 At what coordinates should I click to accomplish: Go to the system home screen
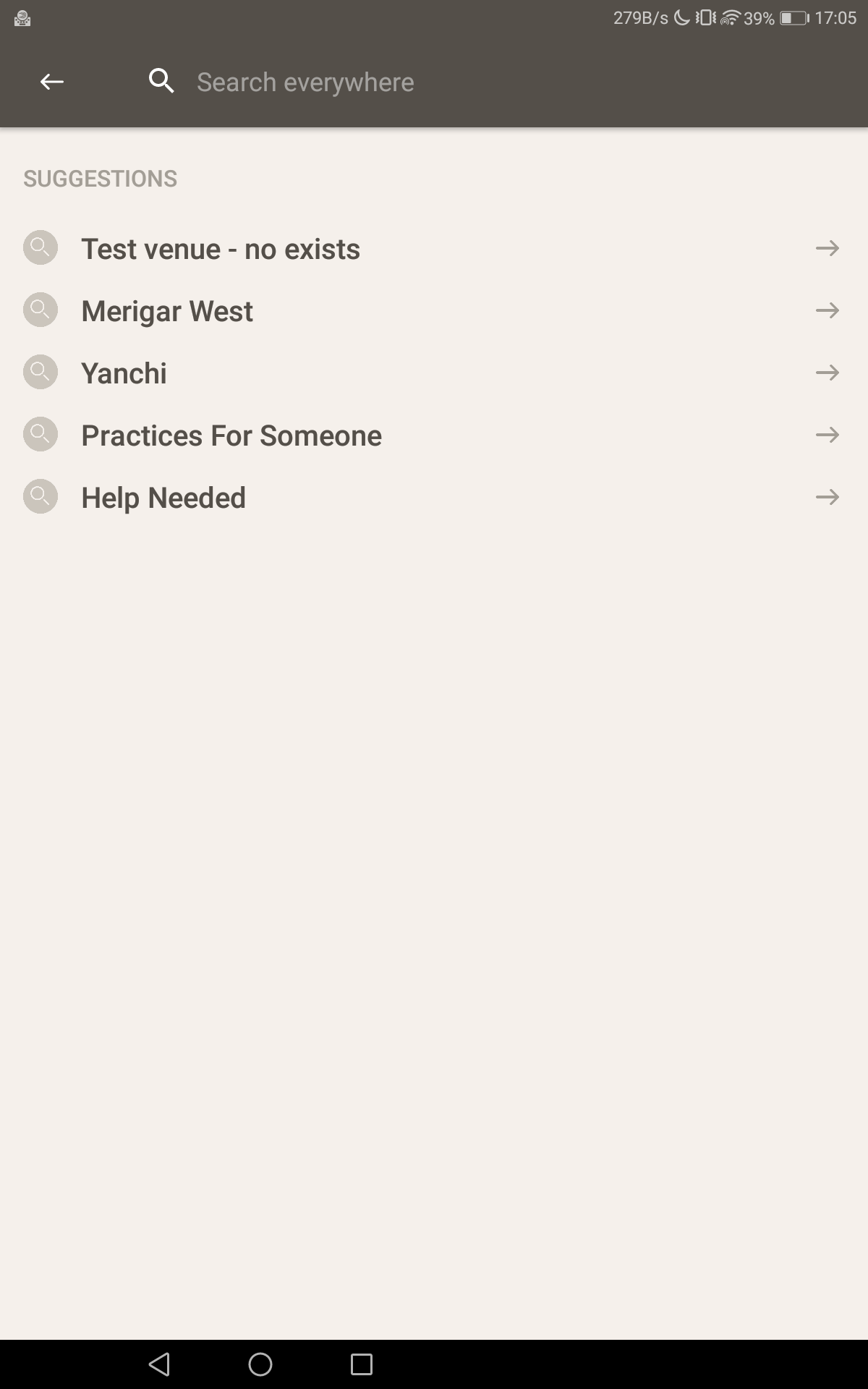click(x=260, y=1364)
